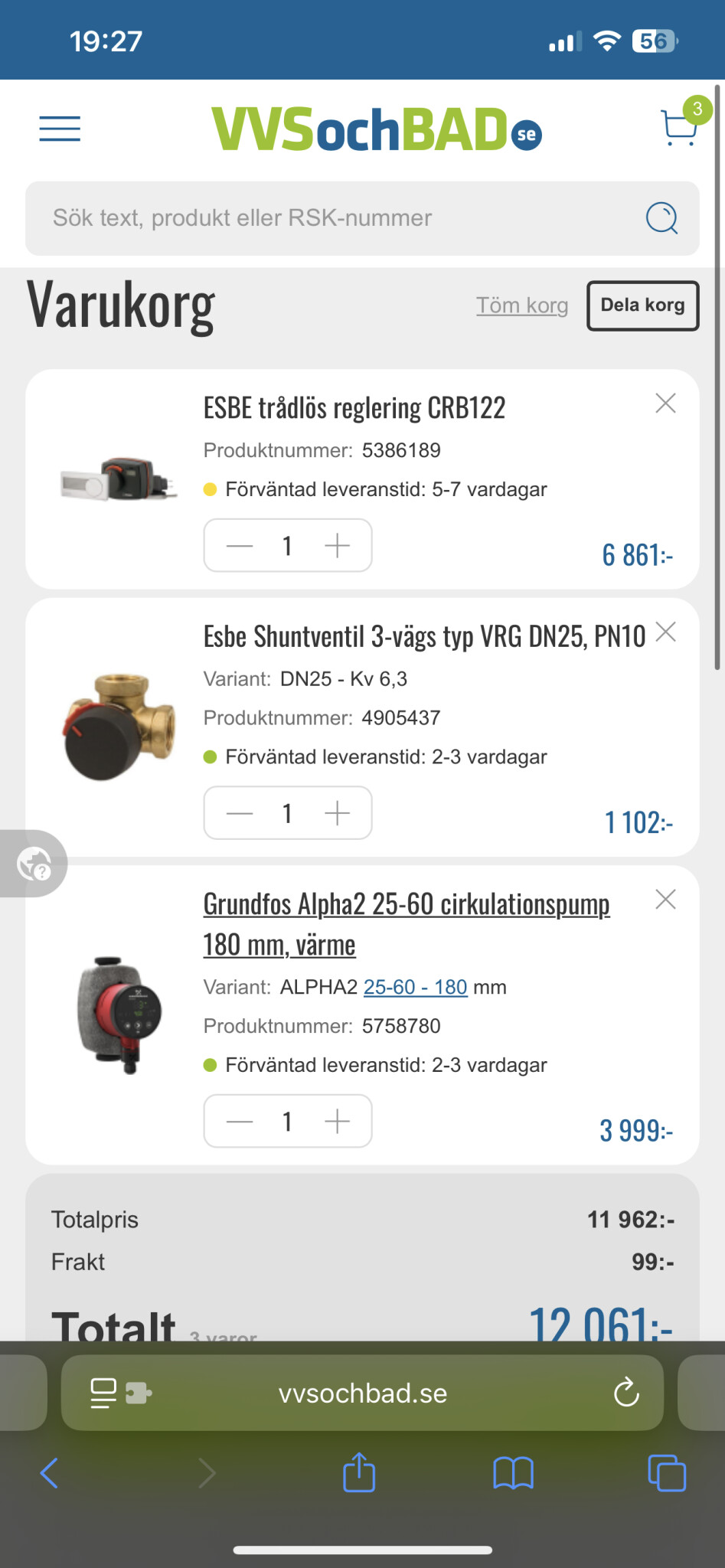Open the shopping cart icon
This screenshot has width=725, height=1568.
(x=679, y=128)
